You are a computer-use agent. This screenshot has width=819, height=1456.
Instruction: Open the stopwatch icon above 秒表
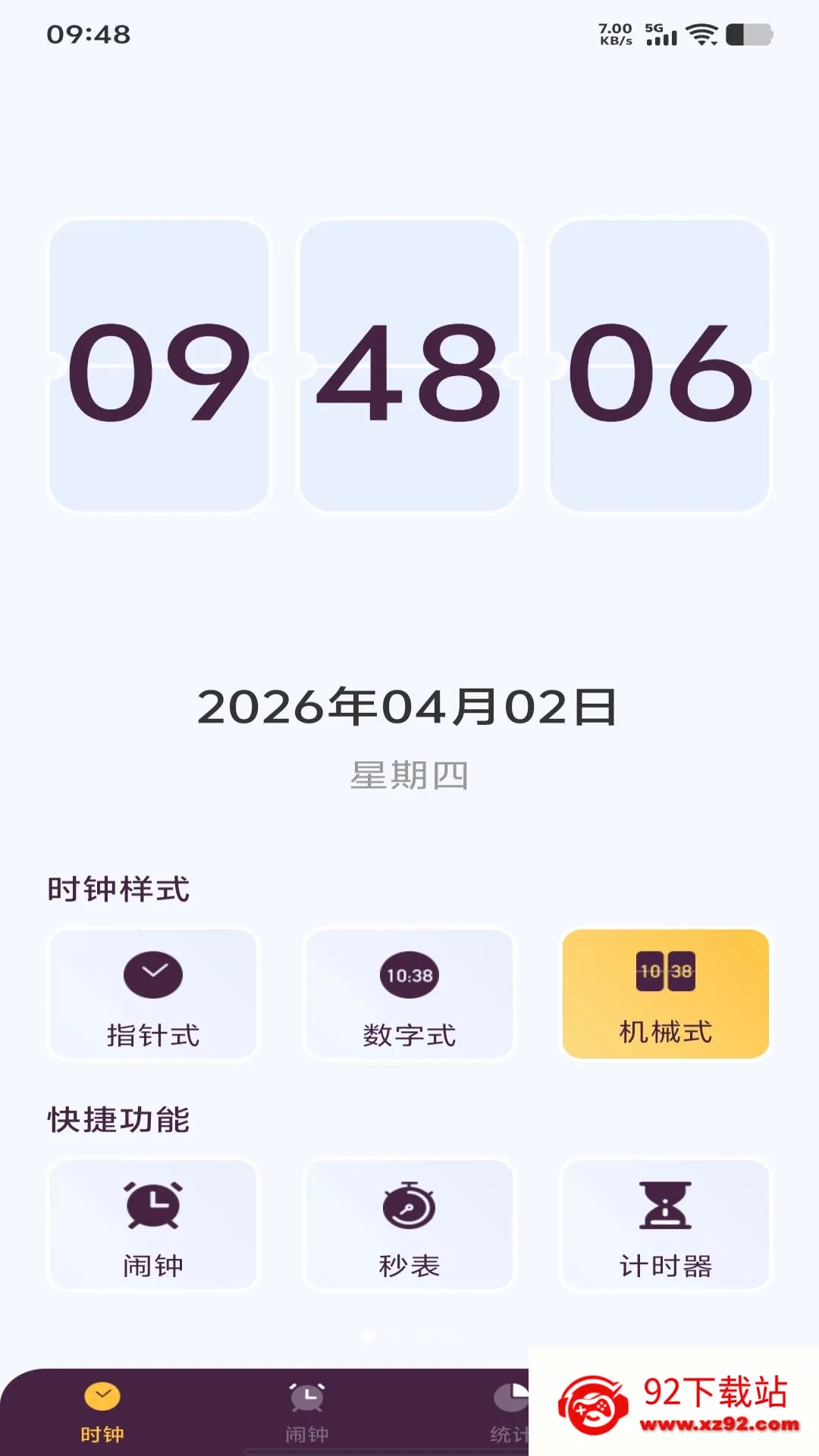[409, 1206]
